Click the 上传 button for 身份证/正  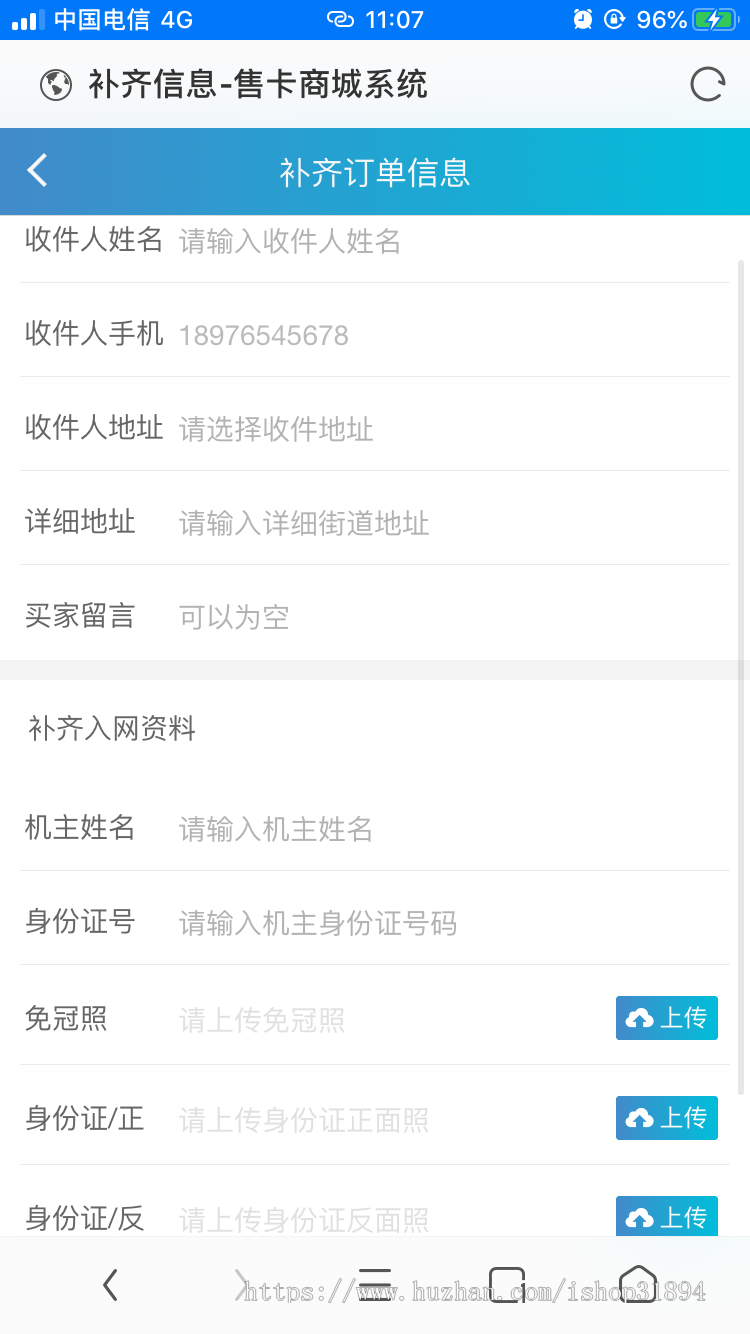[666, 1117]
